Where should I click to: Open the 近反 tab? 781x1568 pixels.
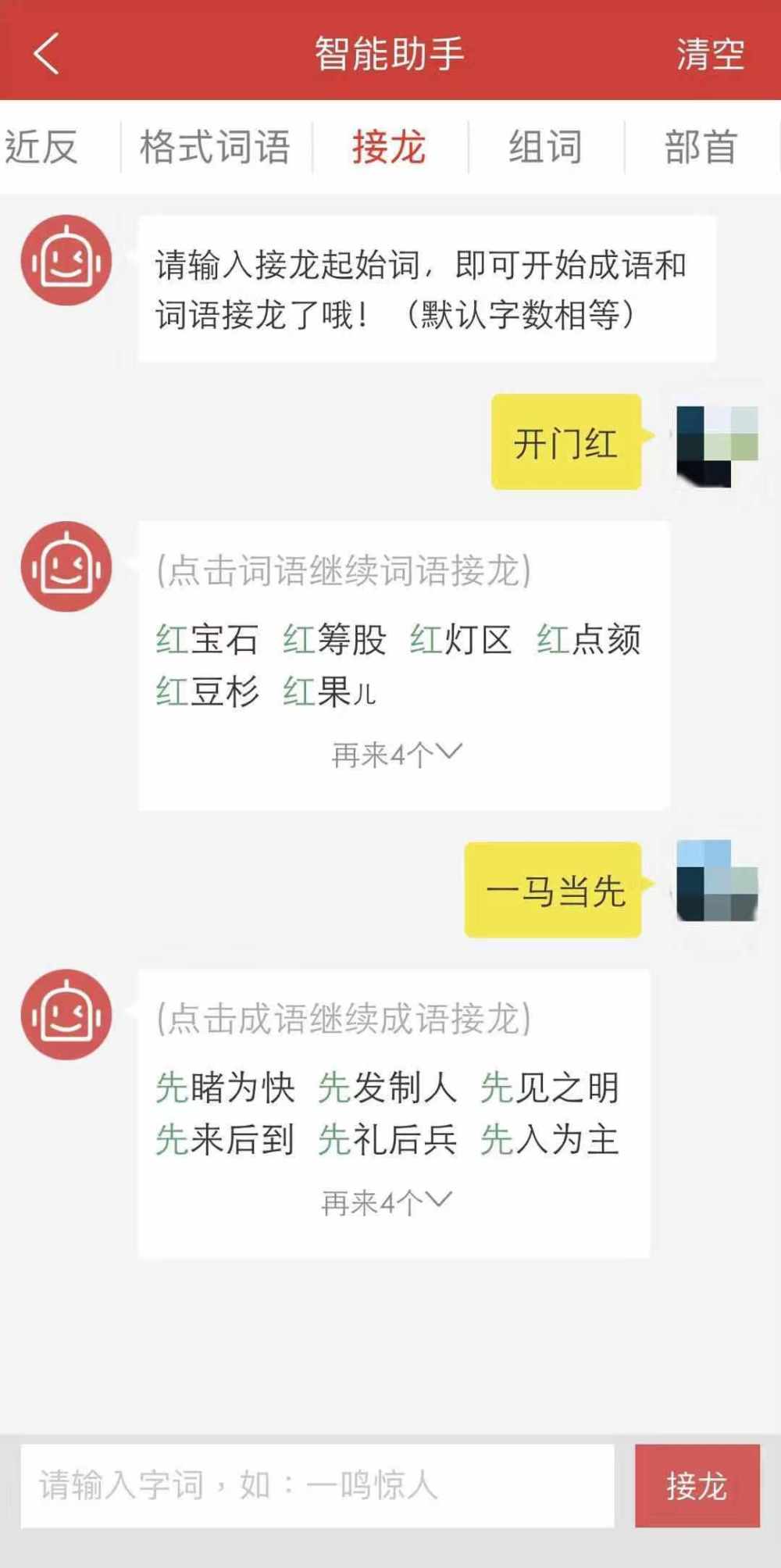click(41, 147)
